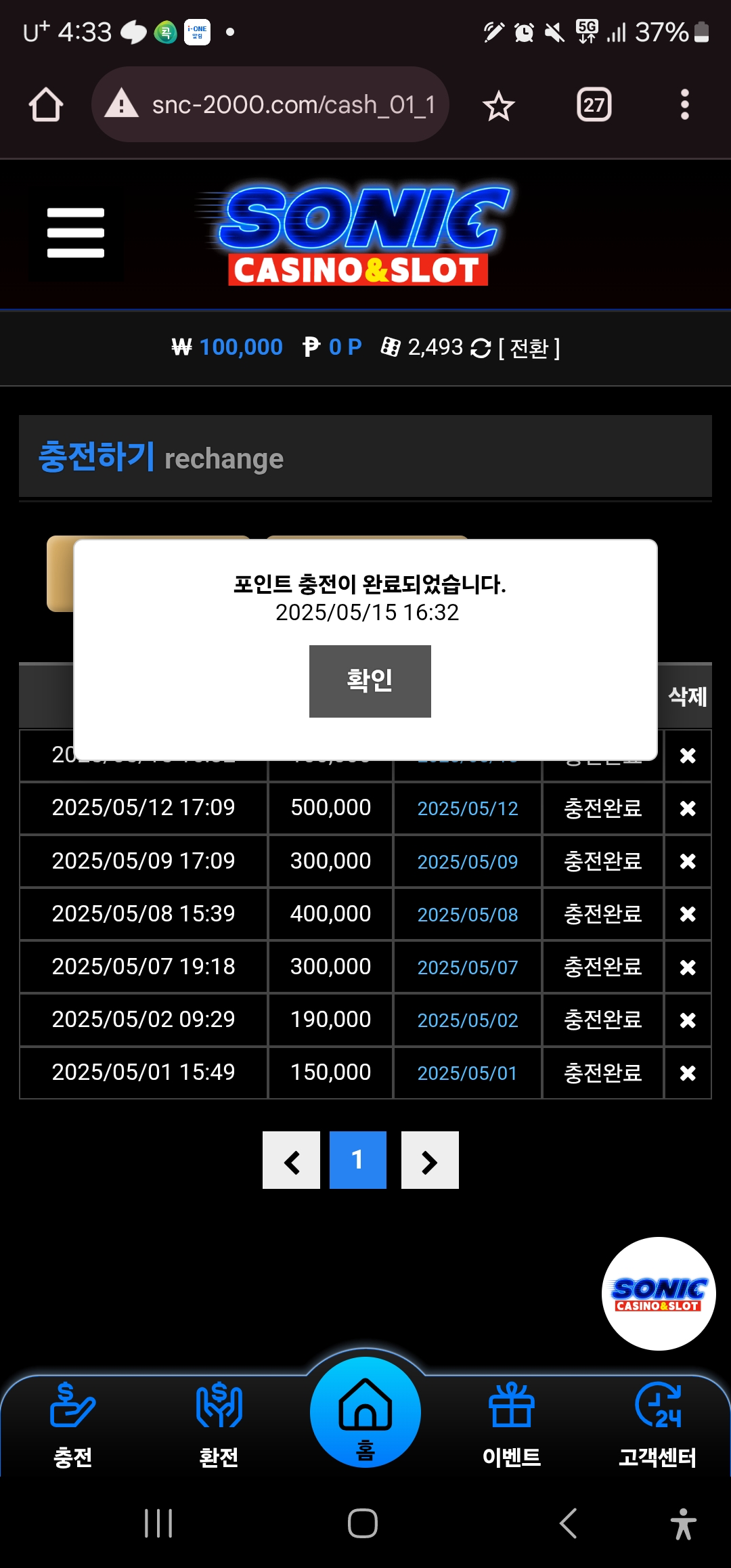Delete the 2025/05/12 17:09 recharge entry

(688, 808)
